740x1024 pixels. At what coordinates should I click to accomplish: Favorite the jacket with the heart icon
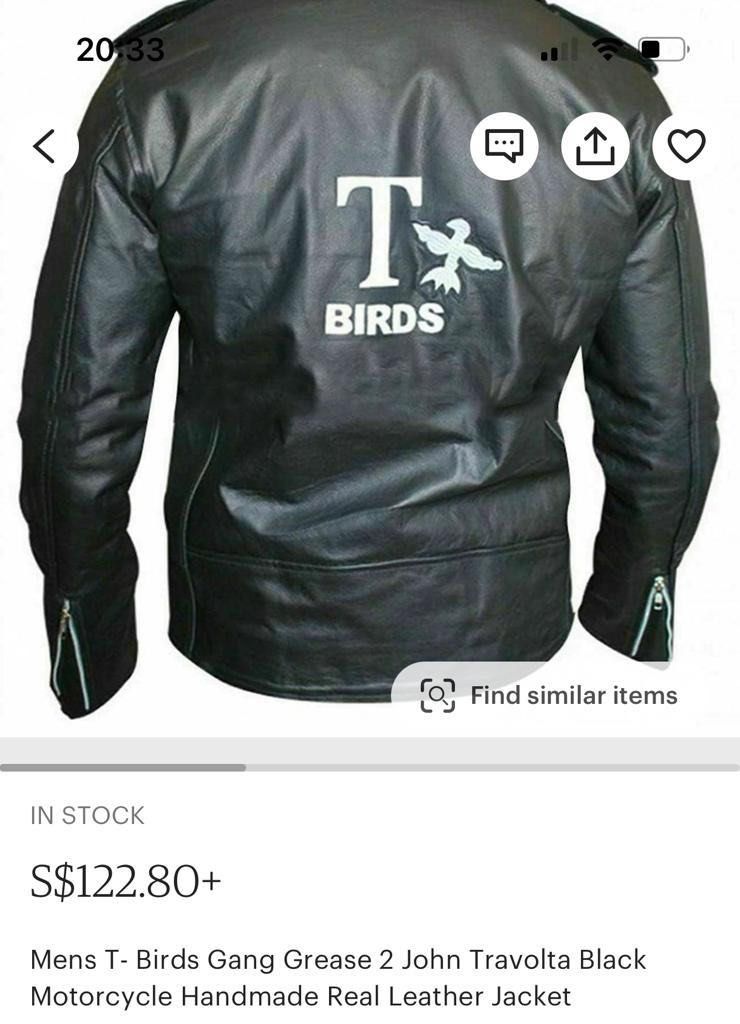(685, 146)
